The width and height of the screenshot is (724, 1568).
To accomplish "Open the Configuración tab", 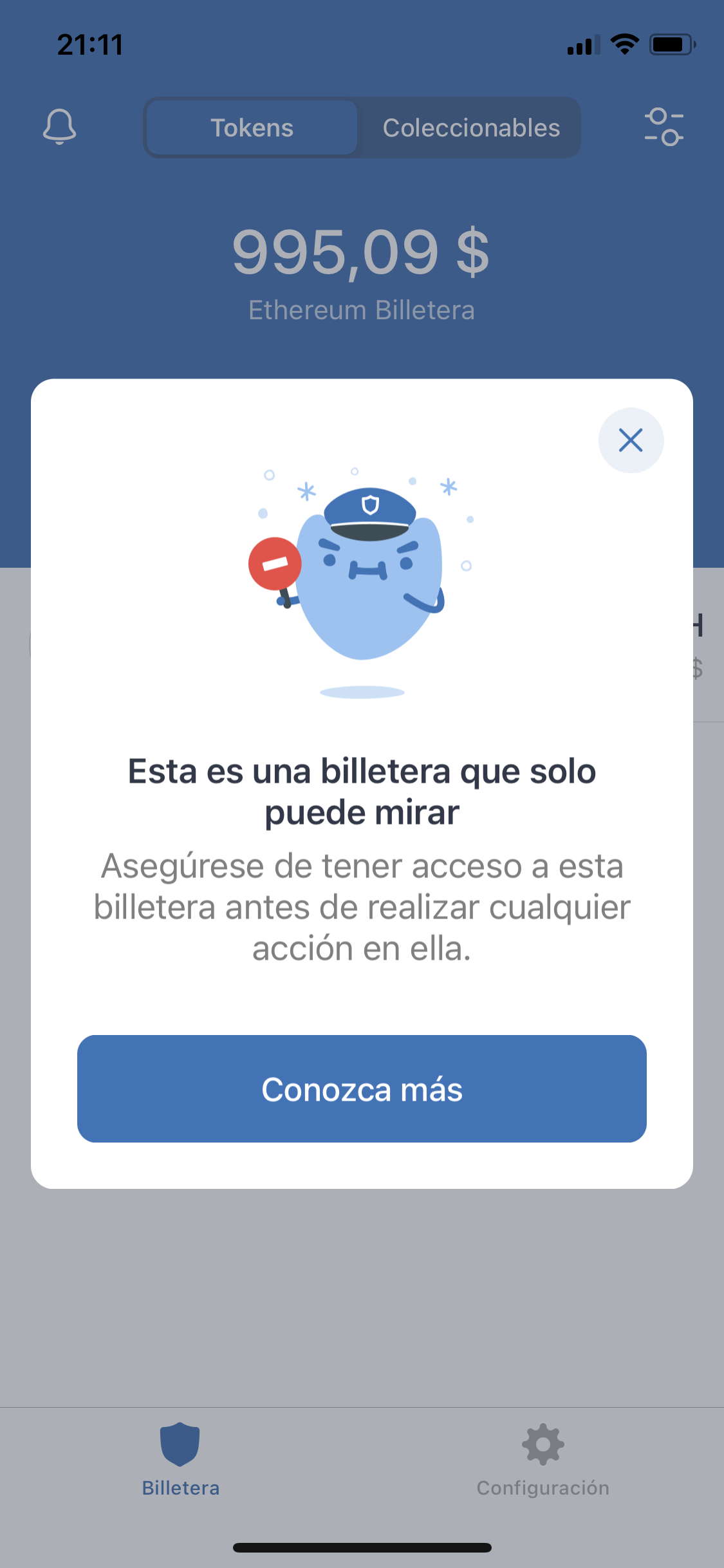I will click(x=543, y=1460).
